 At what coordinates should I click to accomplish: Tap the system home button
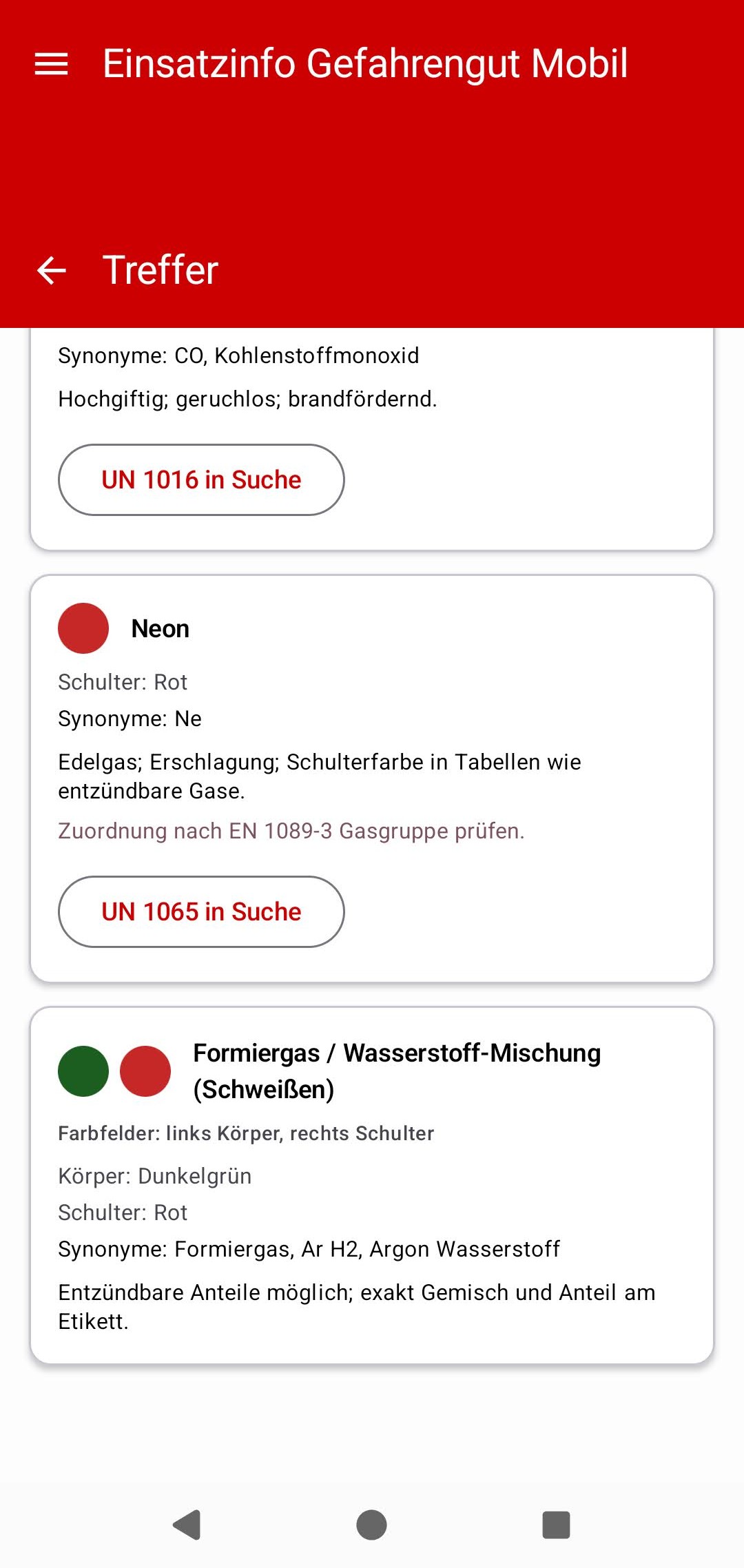pos(371,1525)
